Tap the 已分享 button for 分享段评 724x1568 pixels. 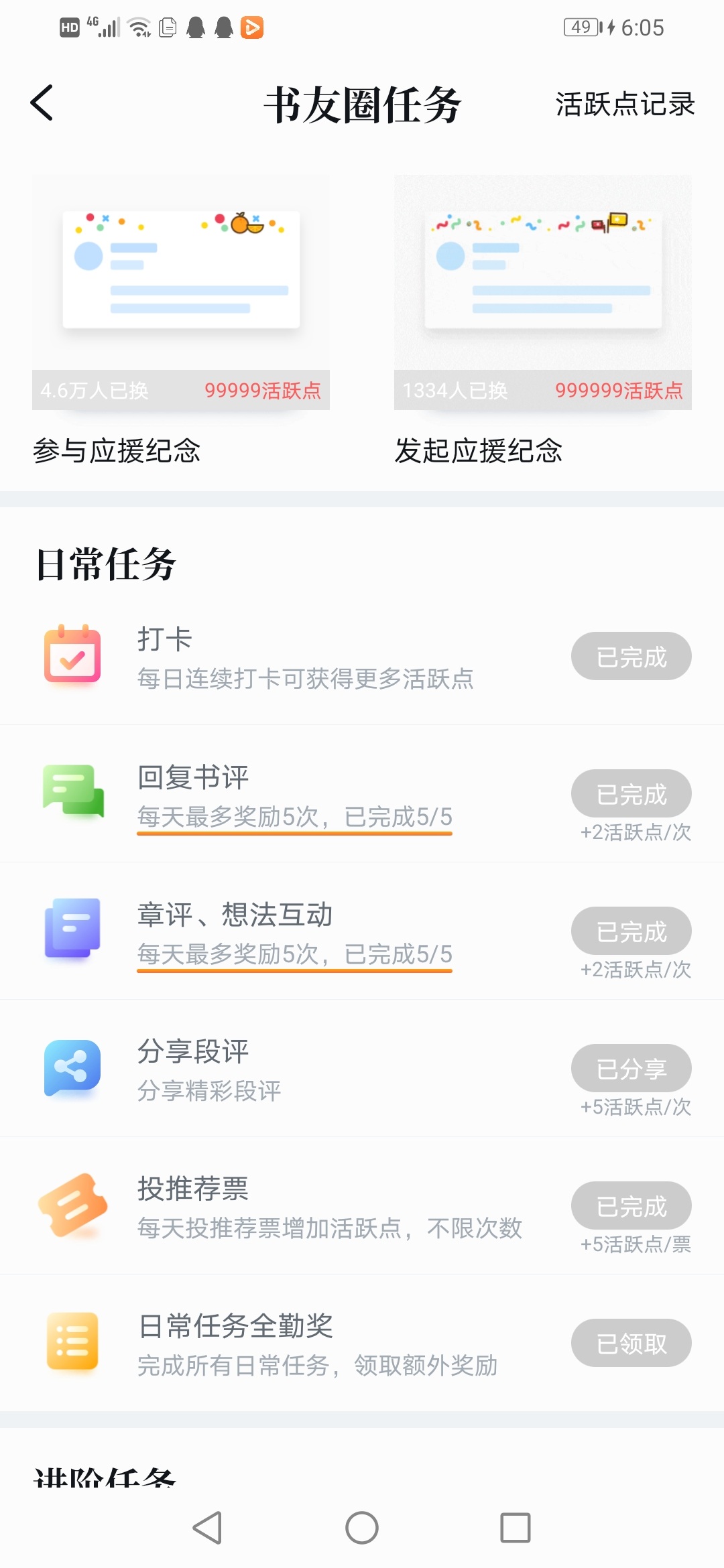[631, 1068]
